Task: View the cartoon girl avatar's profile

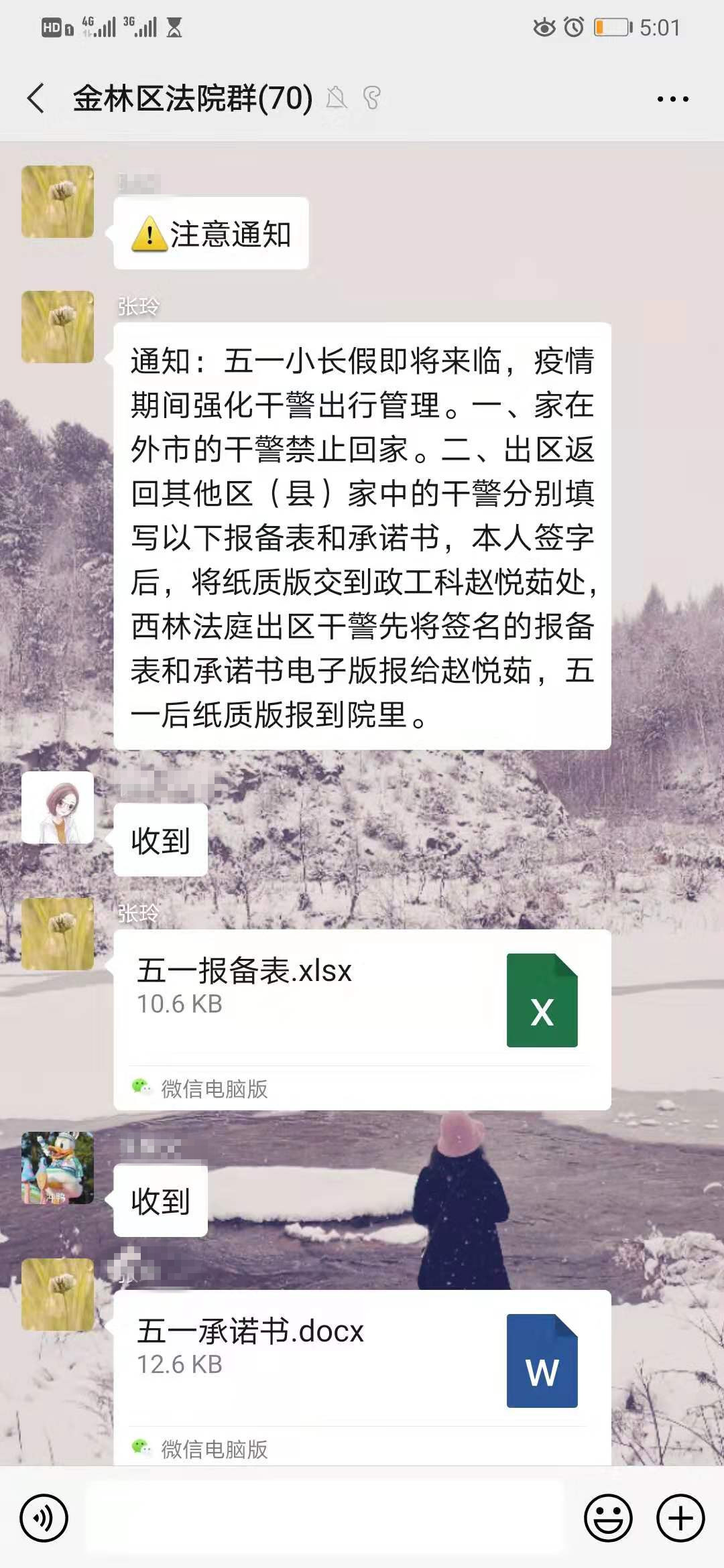Action: [x=58, y=807]
